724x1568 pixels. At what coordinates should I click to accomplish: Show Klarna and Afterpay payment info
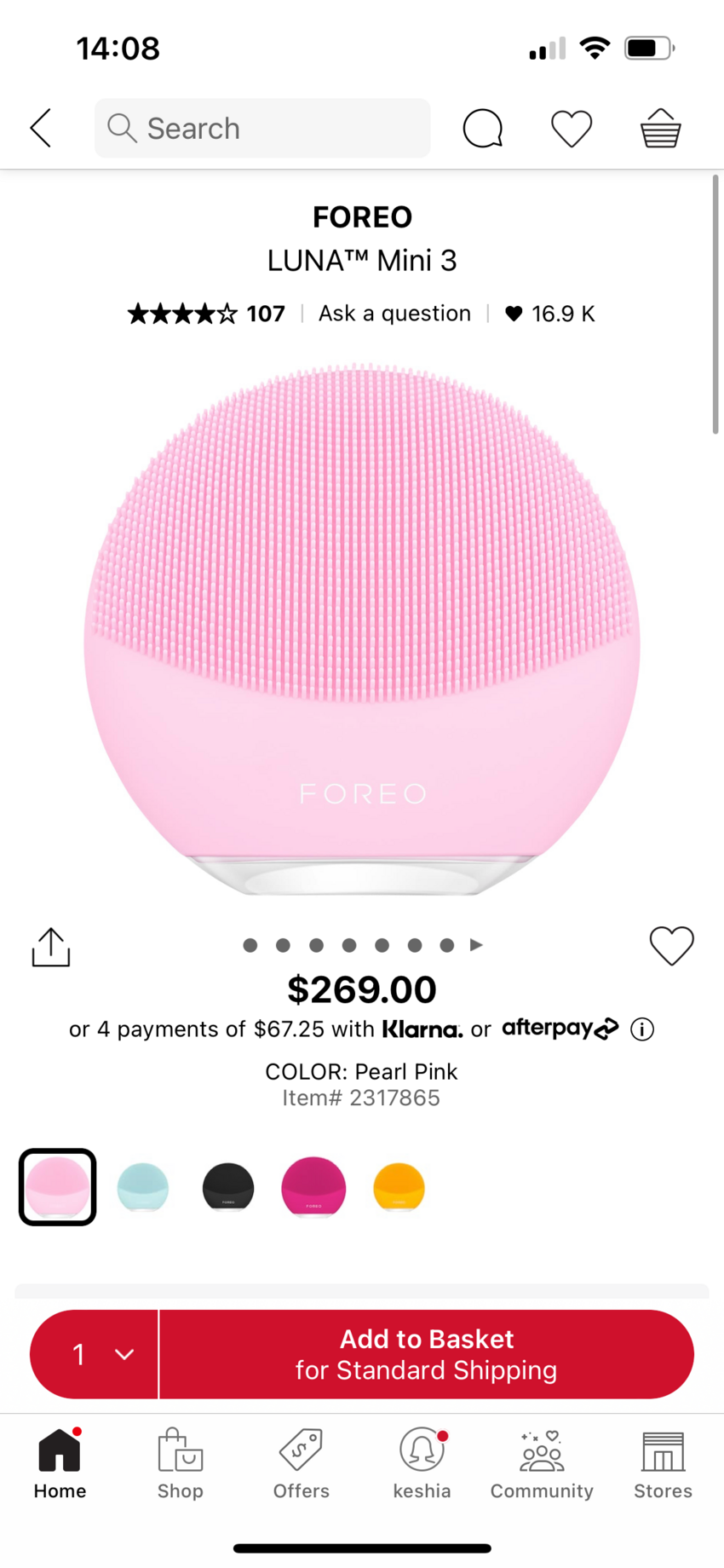click(x=642, y=1029)
